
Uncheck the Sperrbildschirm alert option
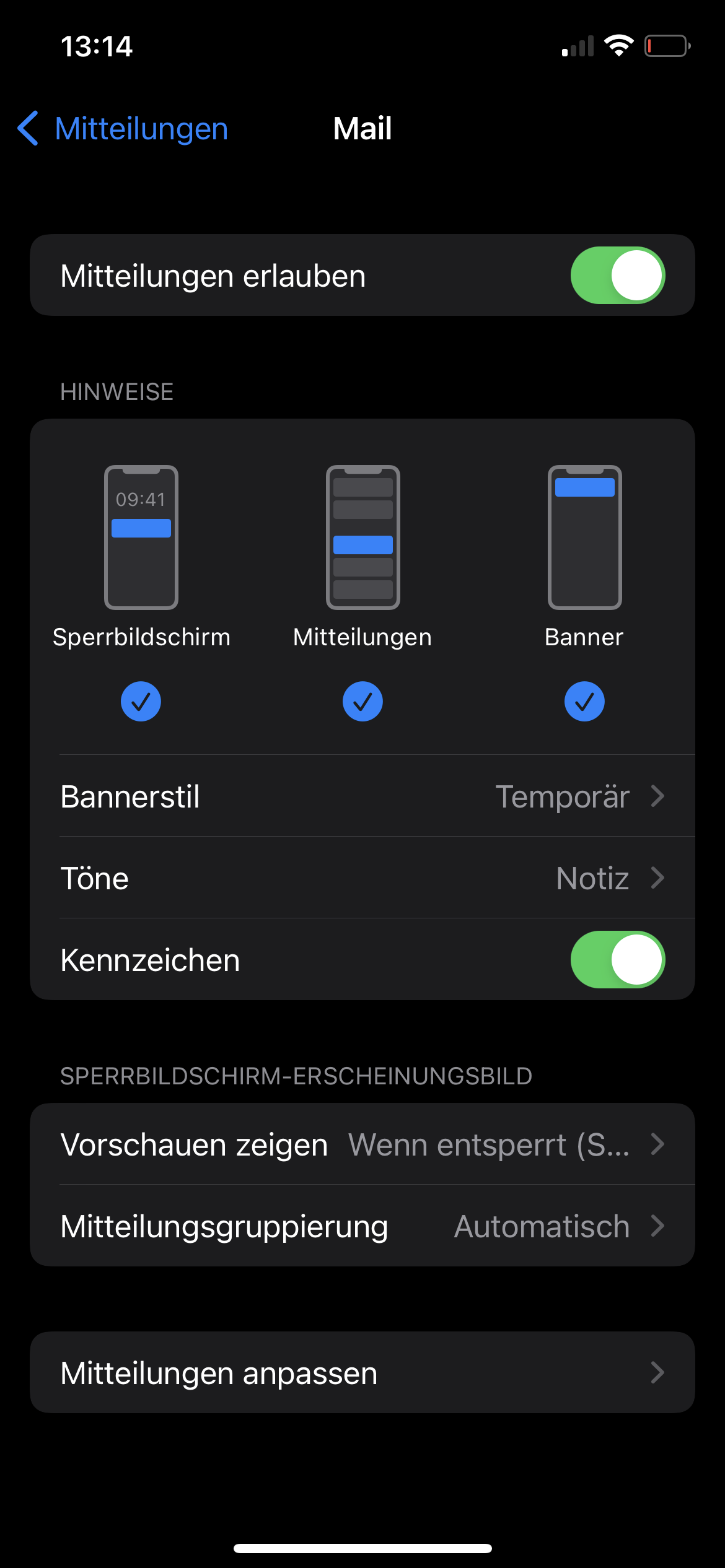point(141,702)
